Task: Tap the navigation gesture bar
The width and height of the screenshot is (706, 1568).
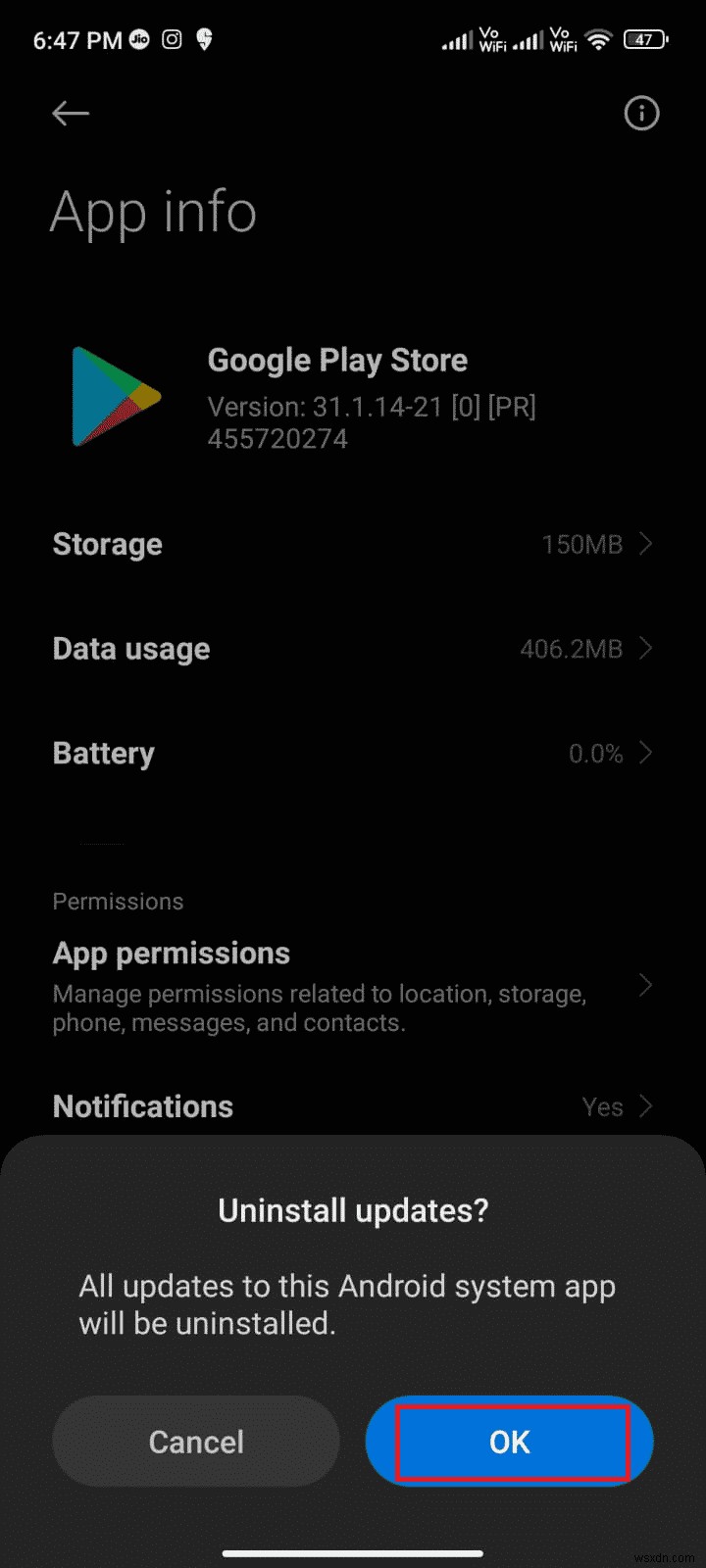Action: click(x=353, y=1552)
